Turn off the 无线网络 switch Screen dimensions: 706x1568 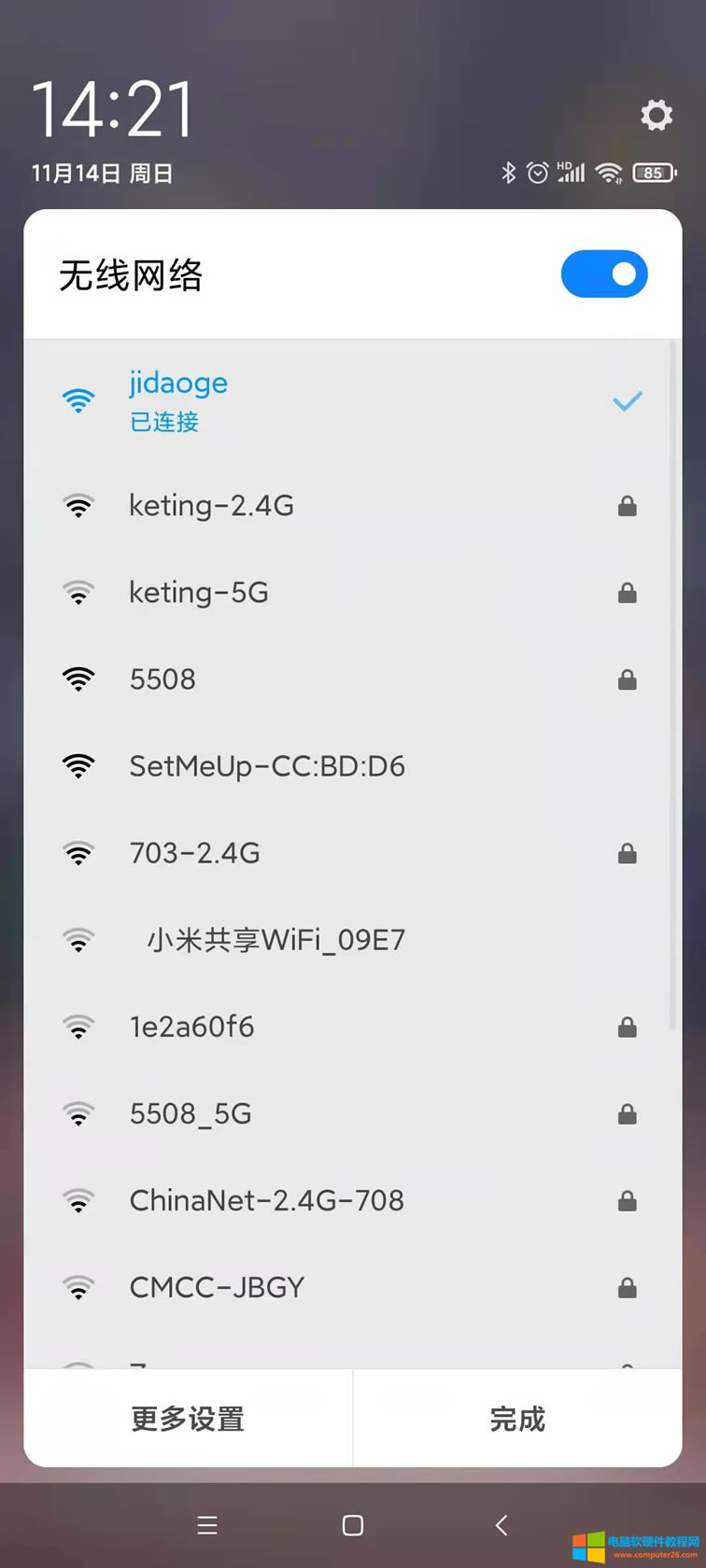point(603,274)
